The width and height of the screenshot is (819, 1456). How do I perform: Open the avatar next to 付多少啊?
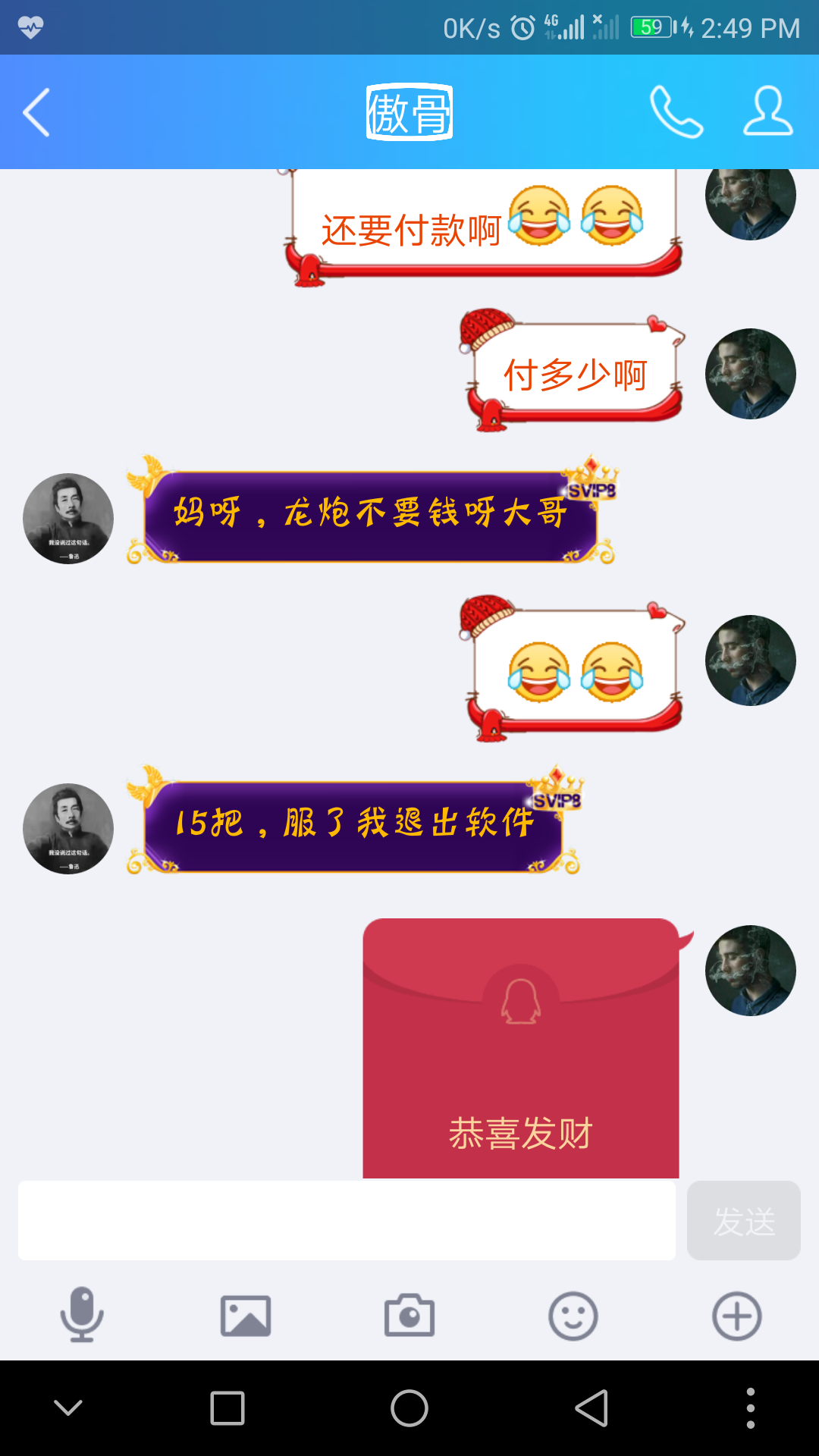(x=750, y=374)
